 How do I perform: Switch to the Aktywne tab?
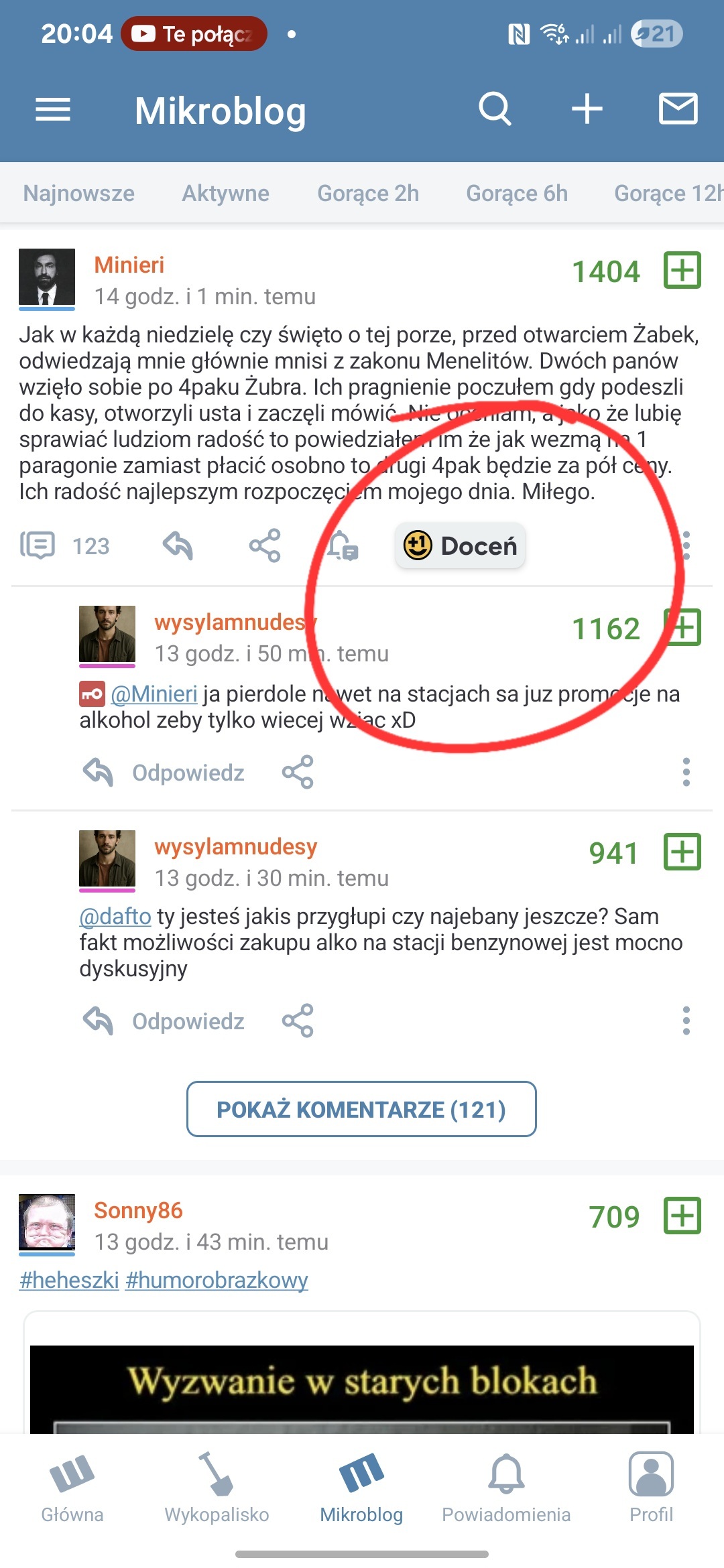(x=225, y=193)
